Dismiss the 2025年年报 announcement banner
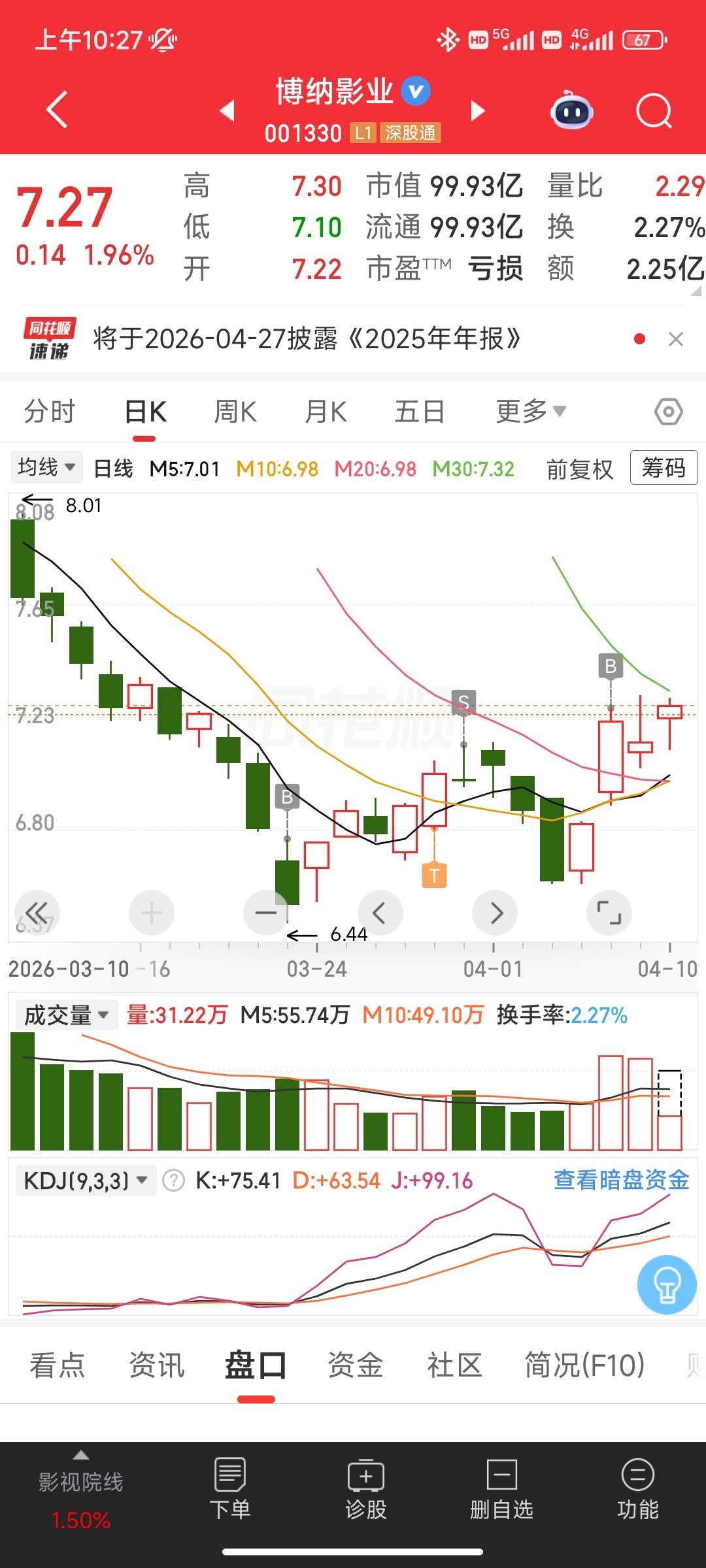Viewport: 706px width, 1568px height. click(x=676, y=339)
